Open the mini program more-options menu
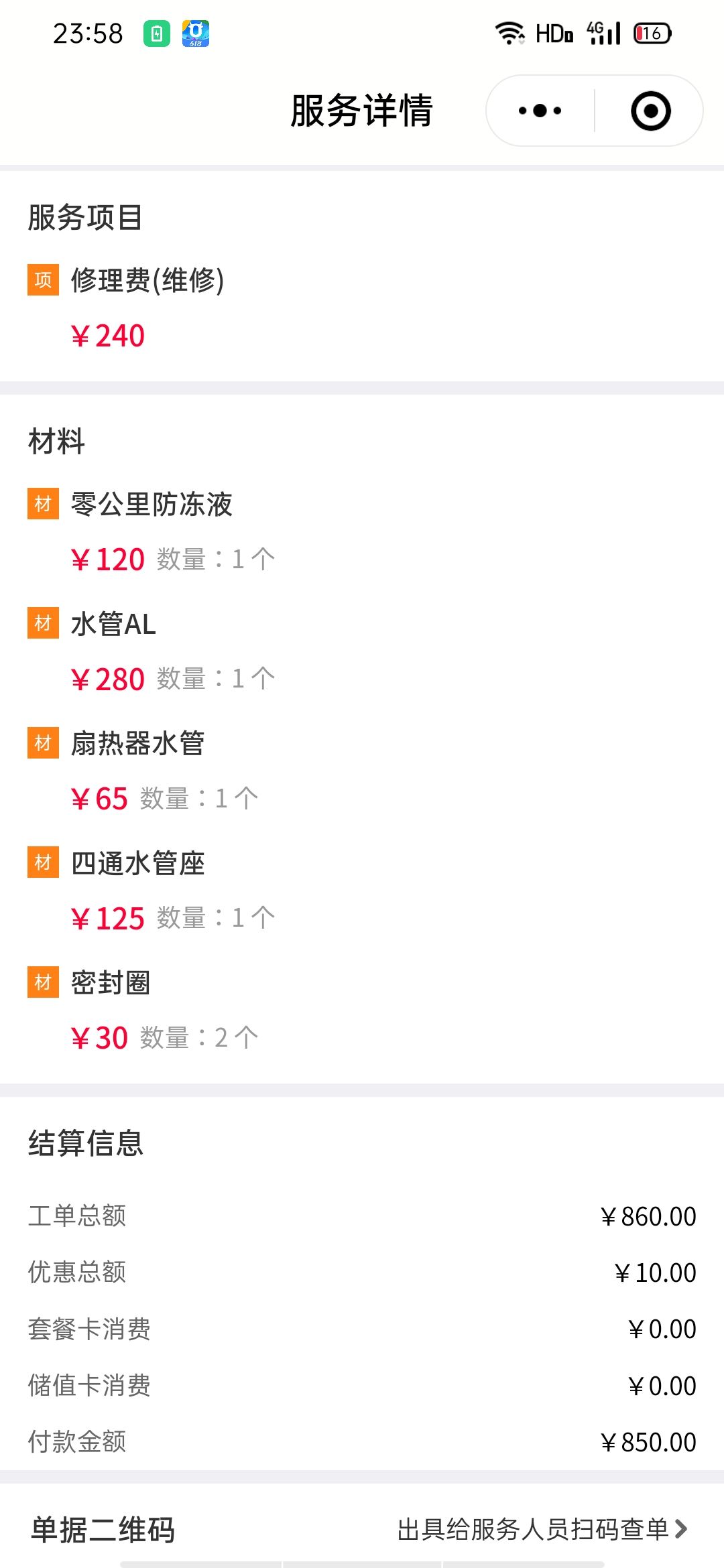The width and height of the screenshot is (724, 1568). click(540, 111)
